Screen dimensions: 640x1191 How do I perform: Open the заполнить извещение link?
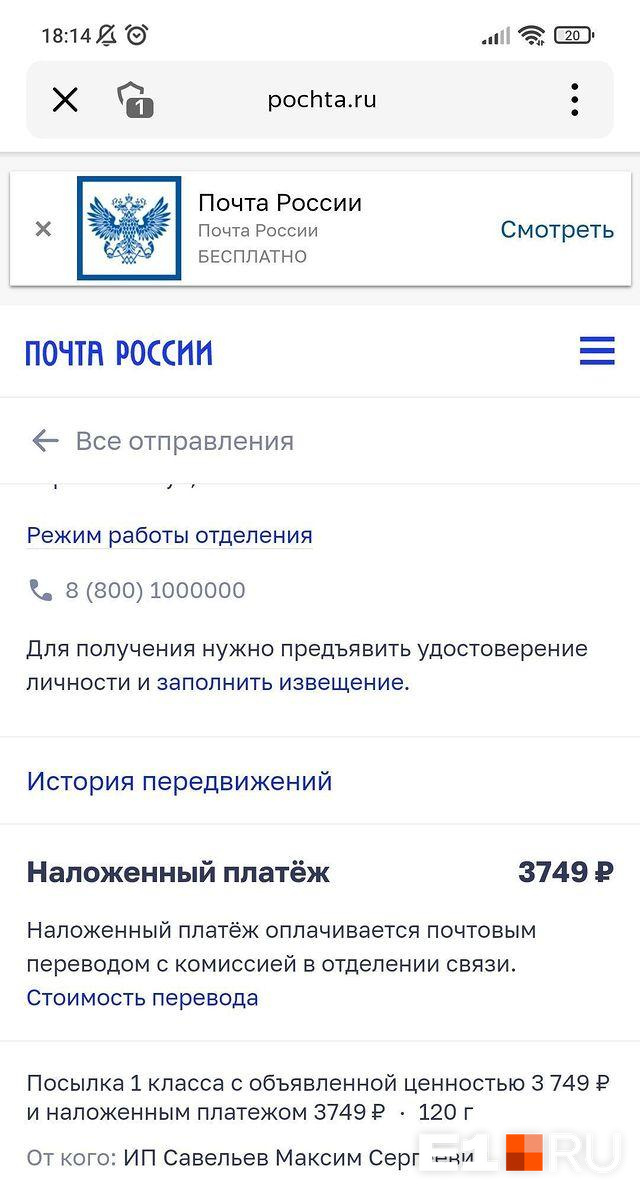(x=281, y=683)
